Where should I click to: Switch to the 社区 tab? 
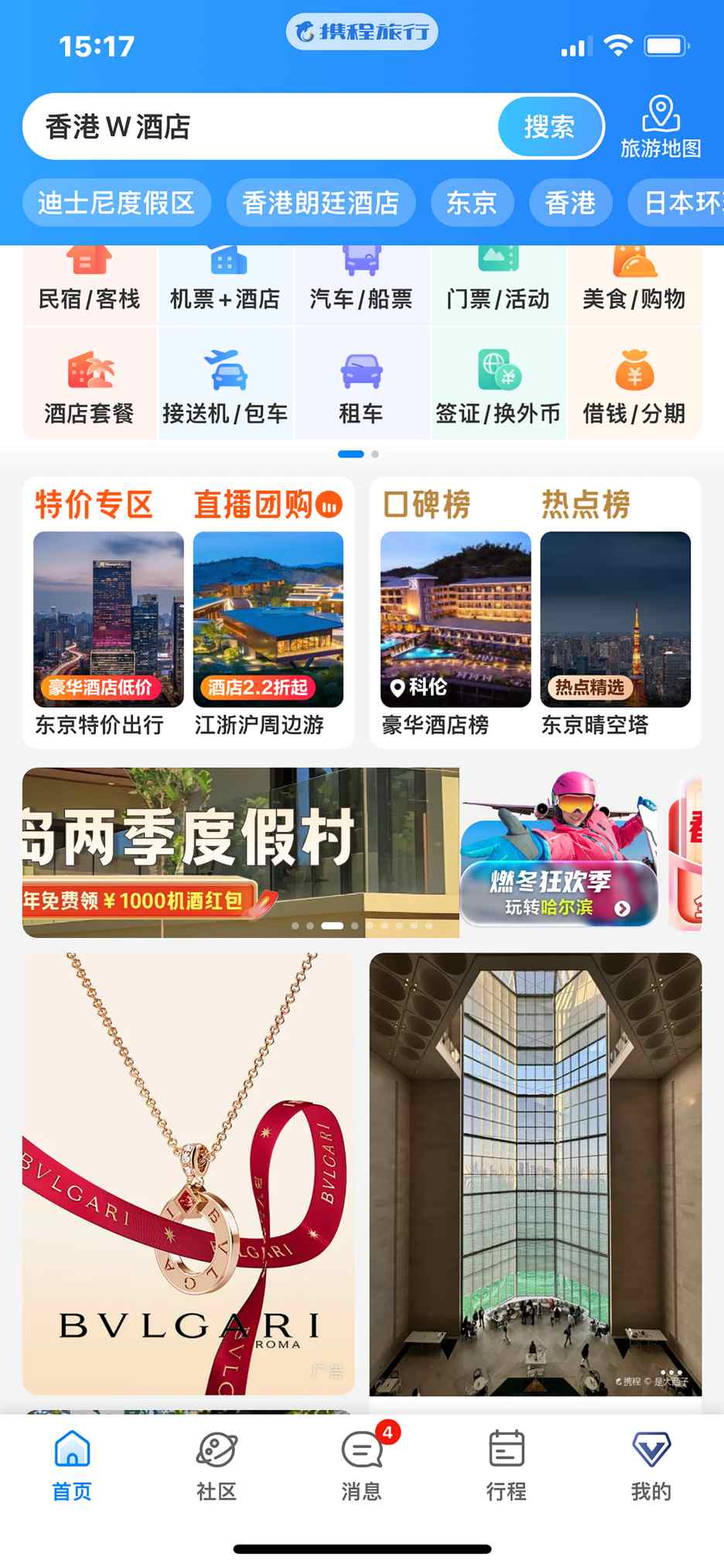(x=217, y=1466)
